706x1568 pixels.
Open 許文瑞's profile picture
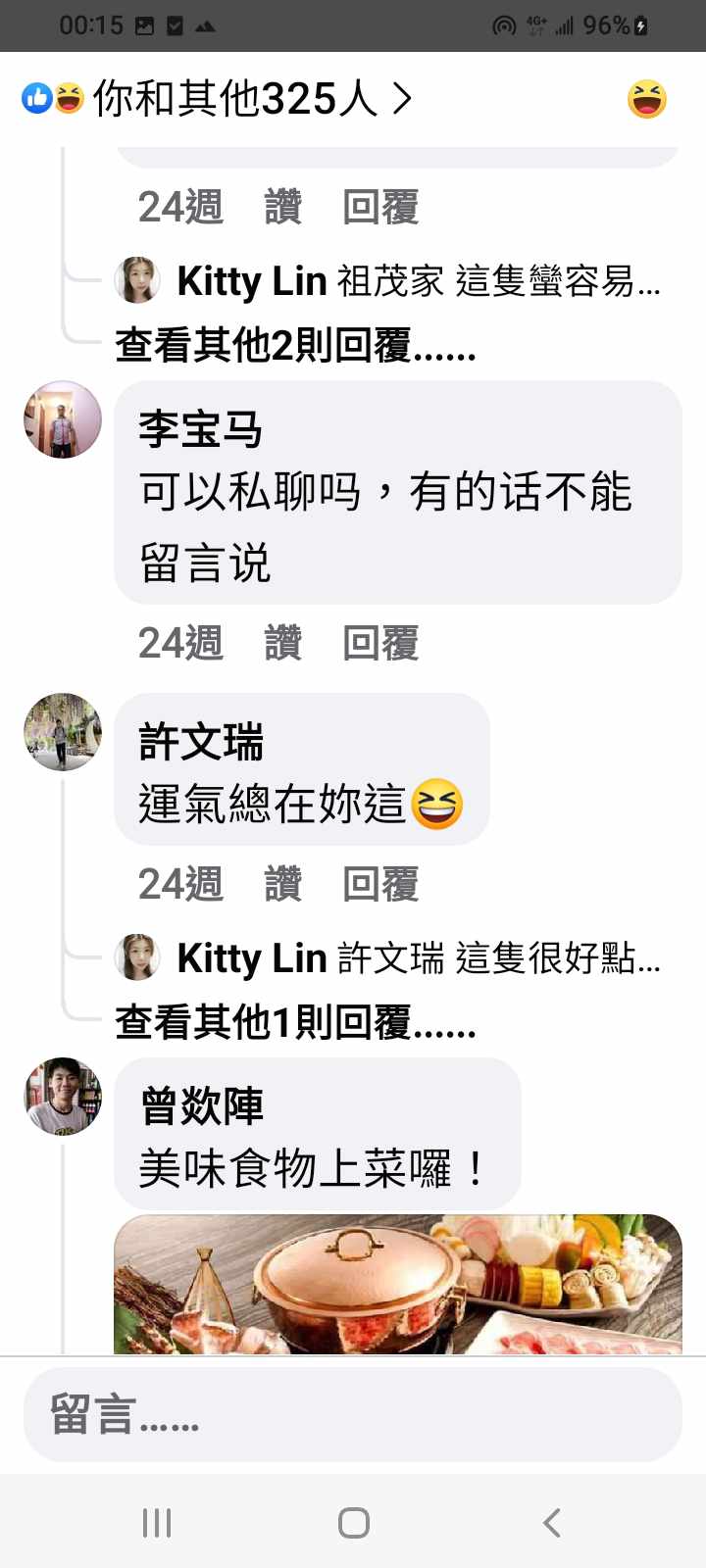click(63, 732)
